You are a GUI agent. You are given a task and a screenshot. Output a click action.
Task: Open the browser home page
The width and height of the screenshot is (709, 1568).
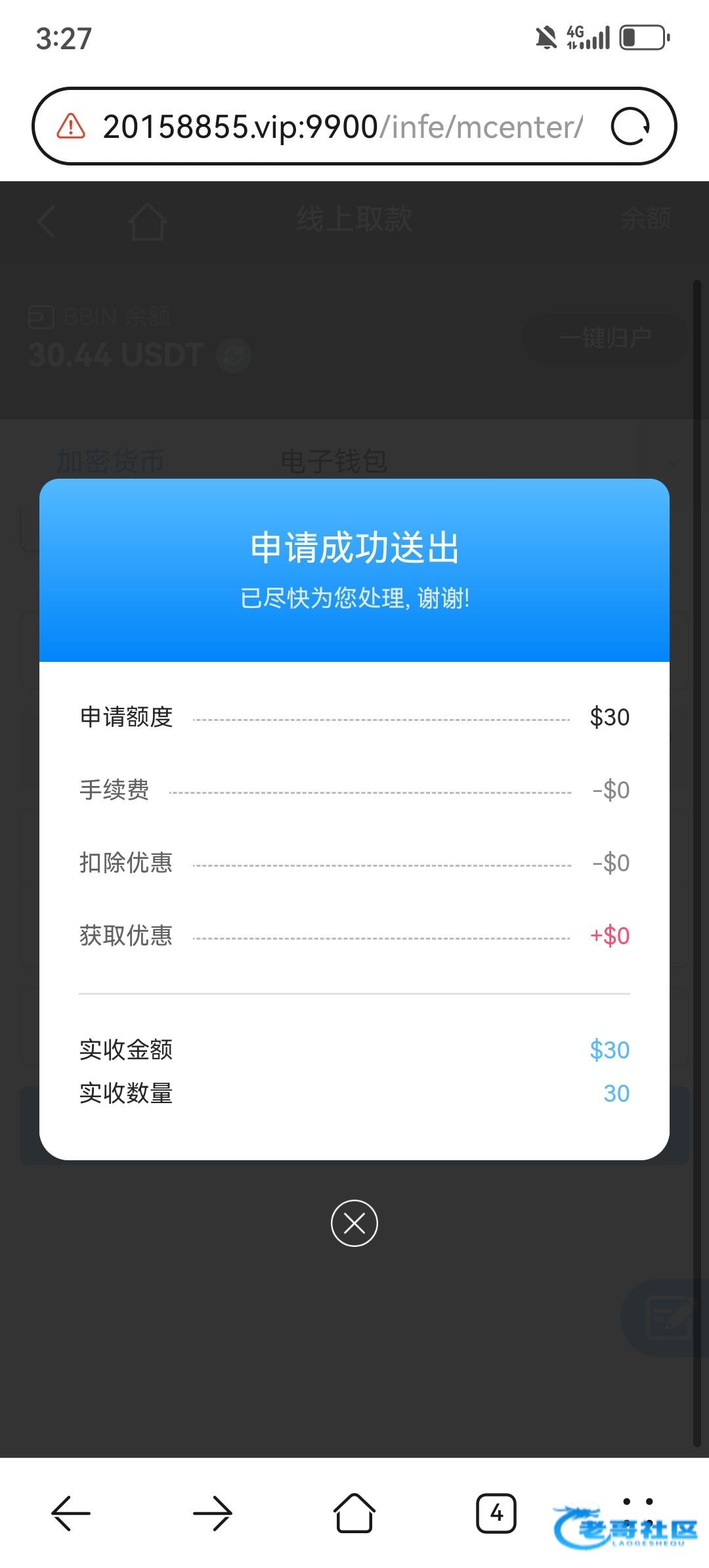tap(354, 1513)
